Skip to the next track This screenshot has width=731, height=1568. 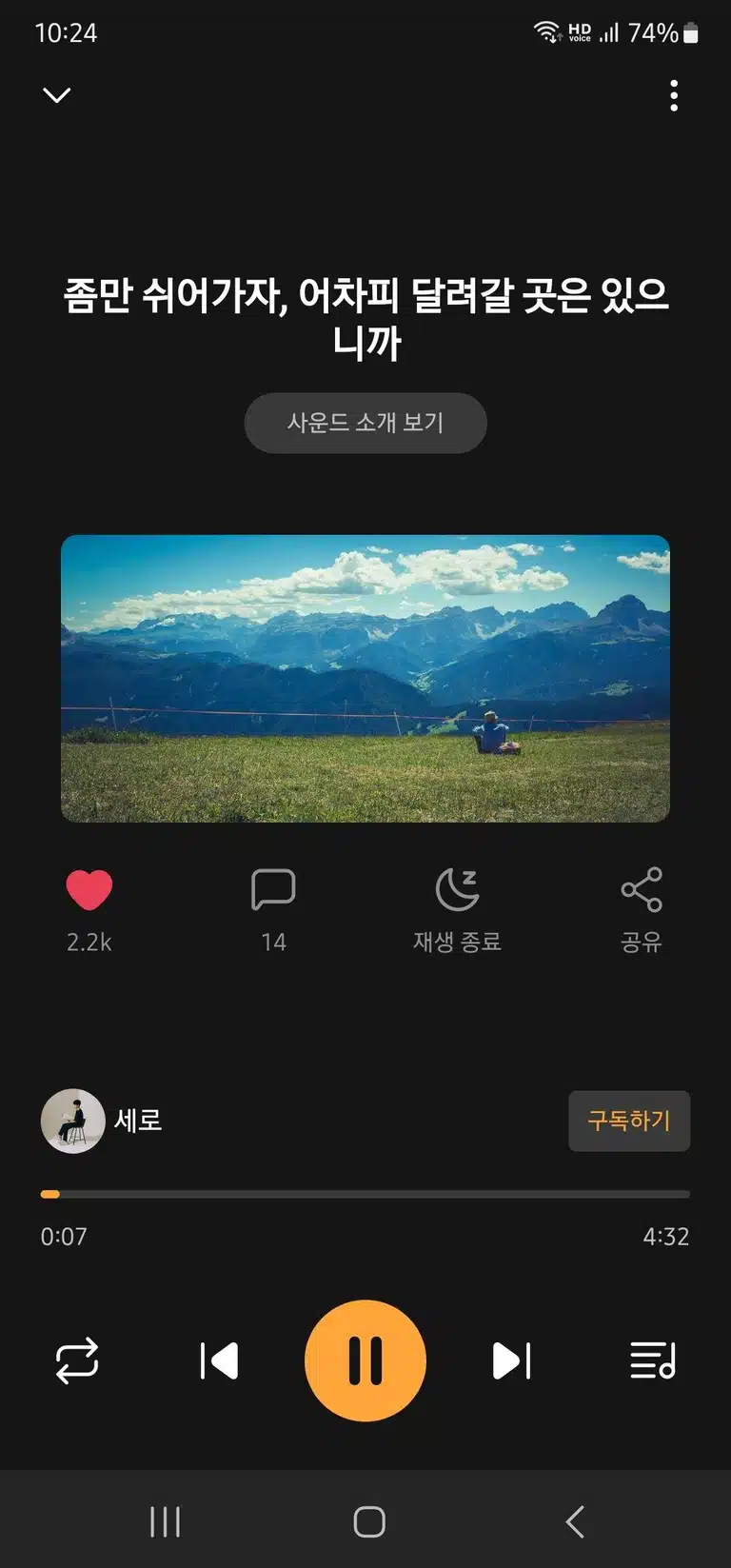511,1360
